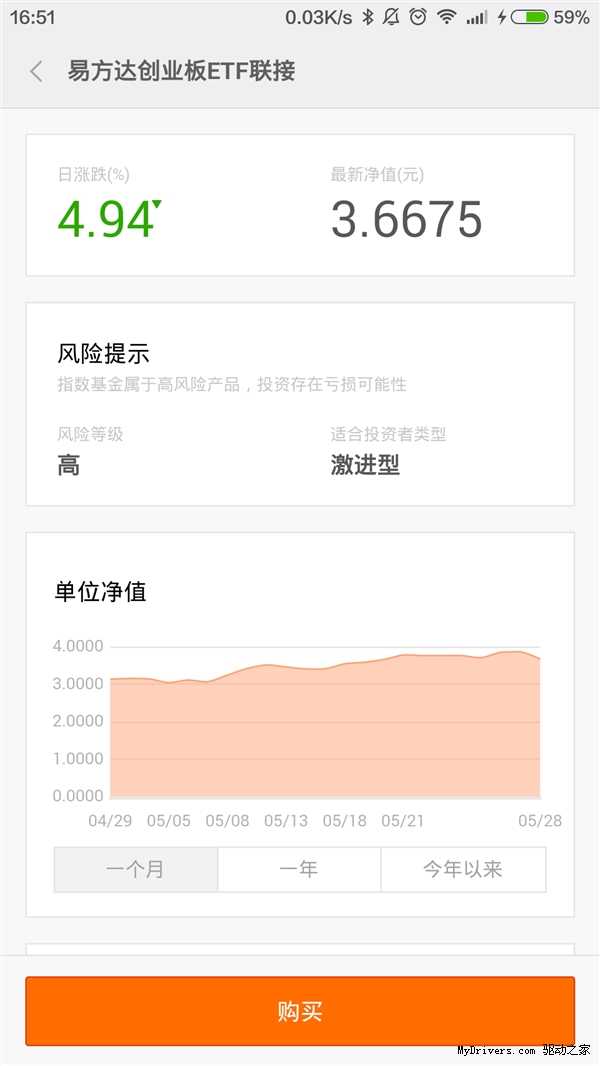Screen dimensions: 600x1066
Task: Show 今年以来 net value chart
Action: tap(463, 869)
